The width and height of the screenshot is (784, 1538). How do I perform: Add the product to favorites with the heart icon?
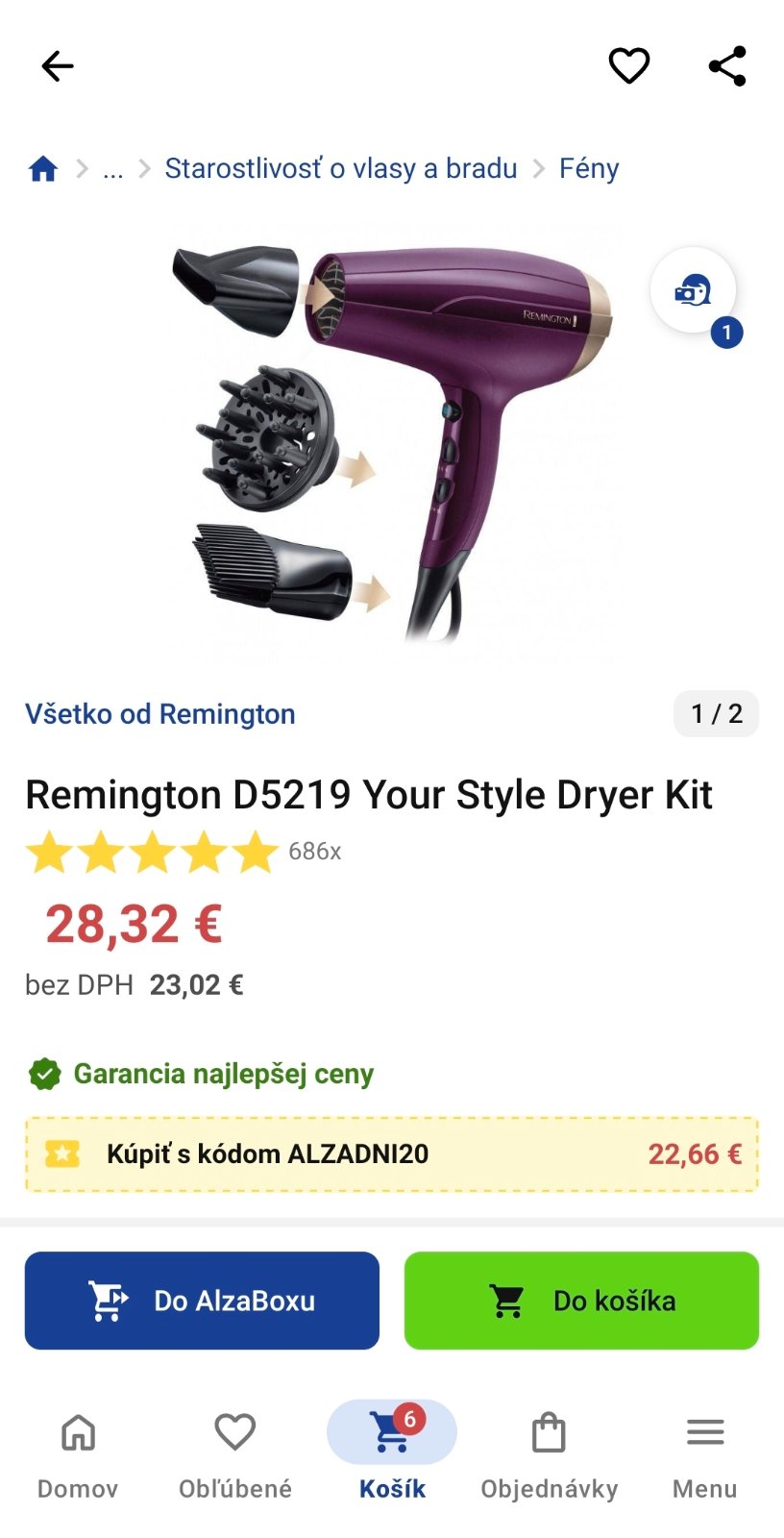(629, 66)
